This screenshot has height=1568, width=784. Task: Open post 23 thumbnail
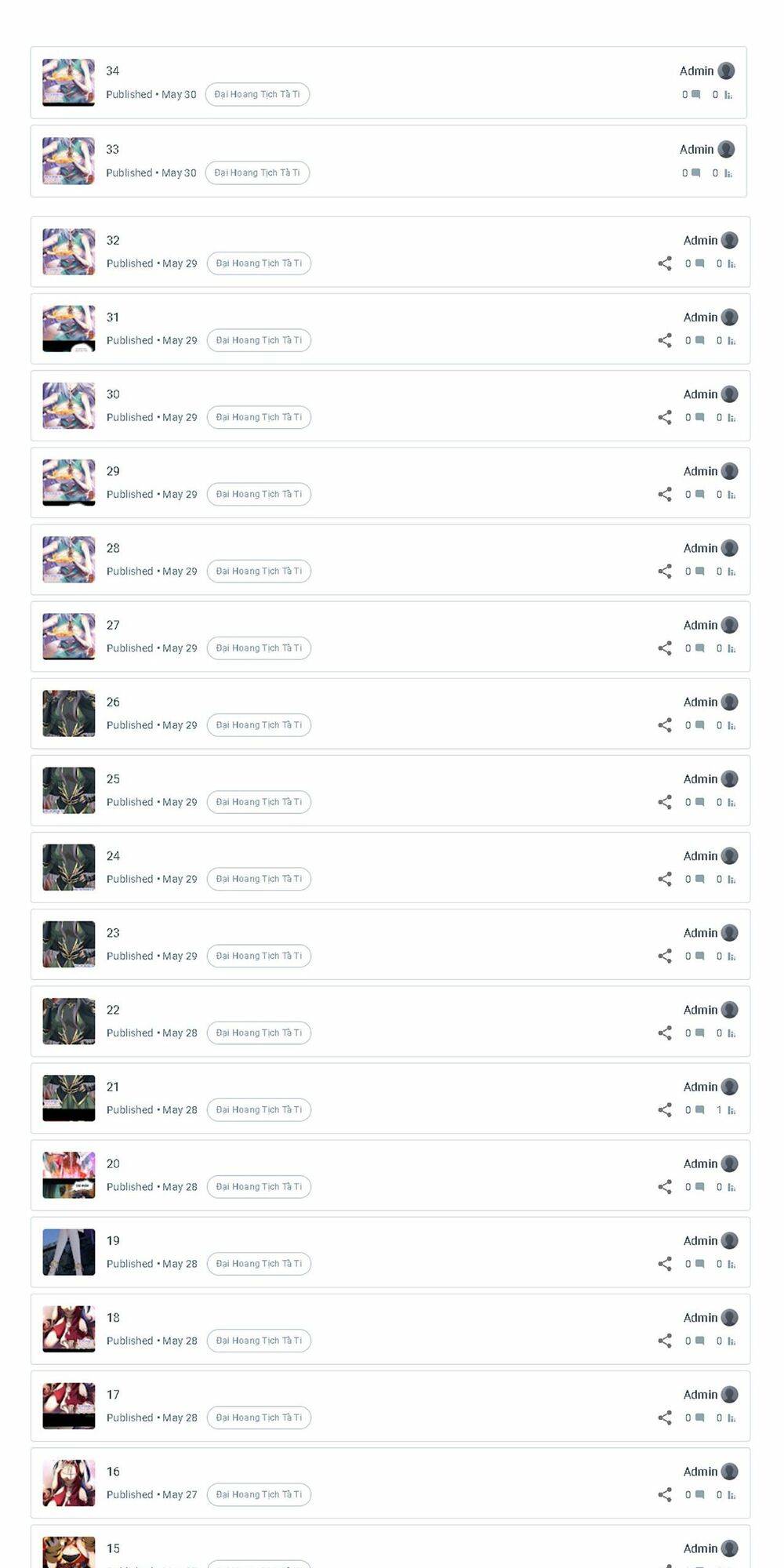[69, 944]
